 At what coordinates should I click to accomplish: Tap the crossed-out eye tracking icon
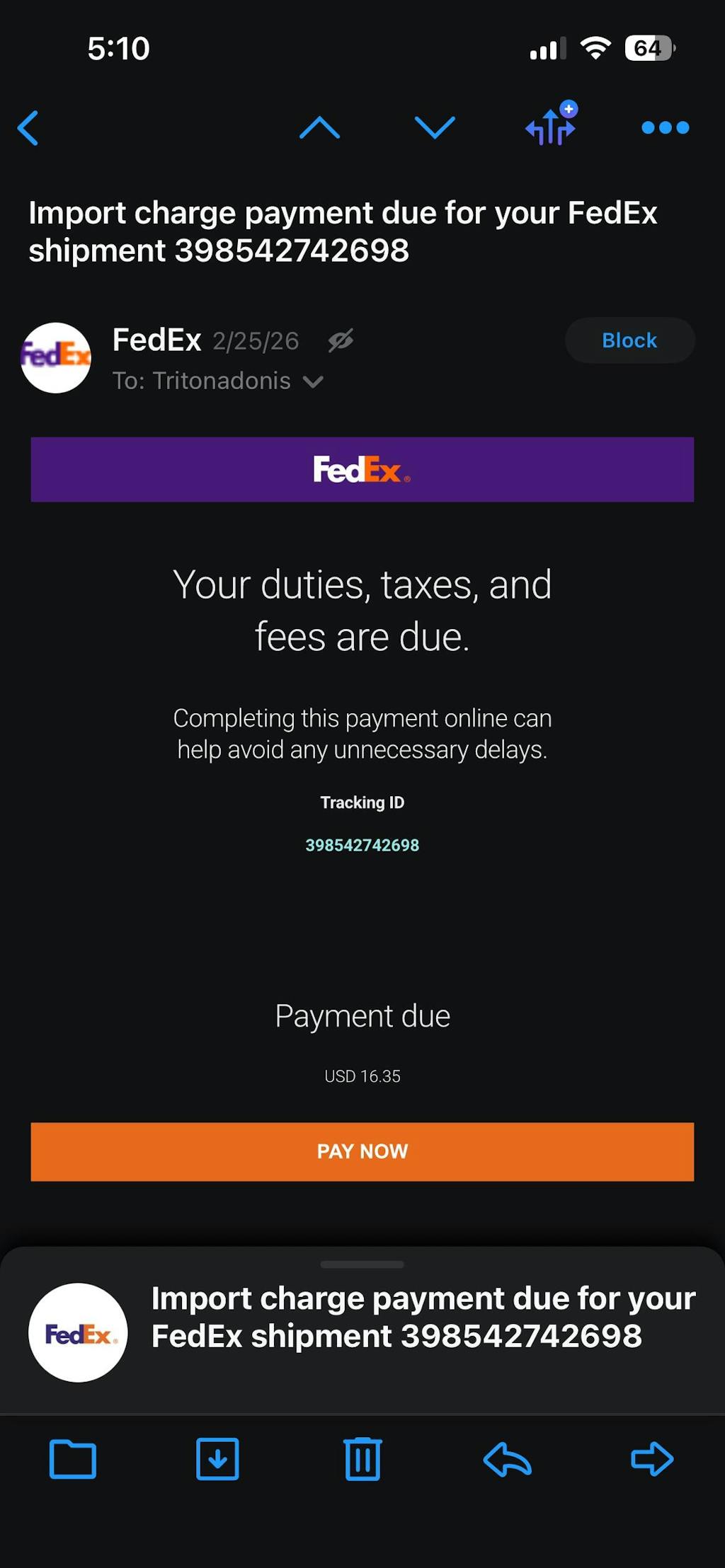coord(341,341)
